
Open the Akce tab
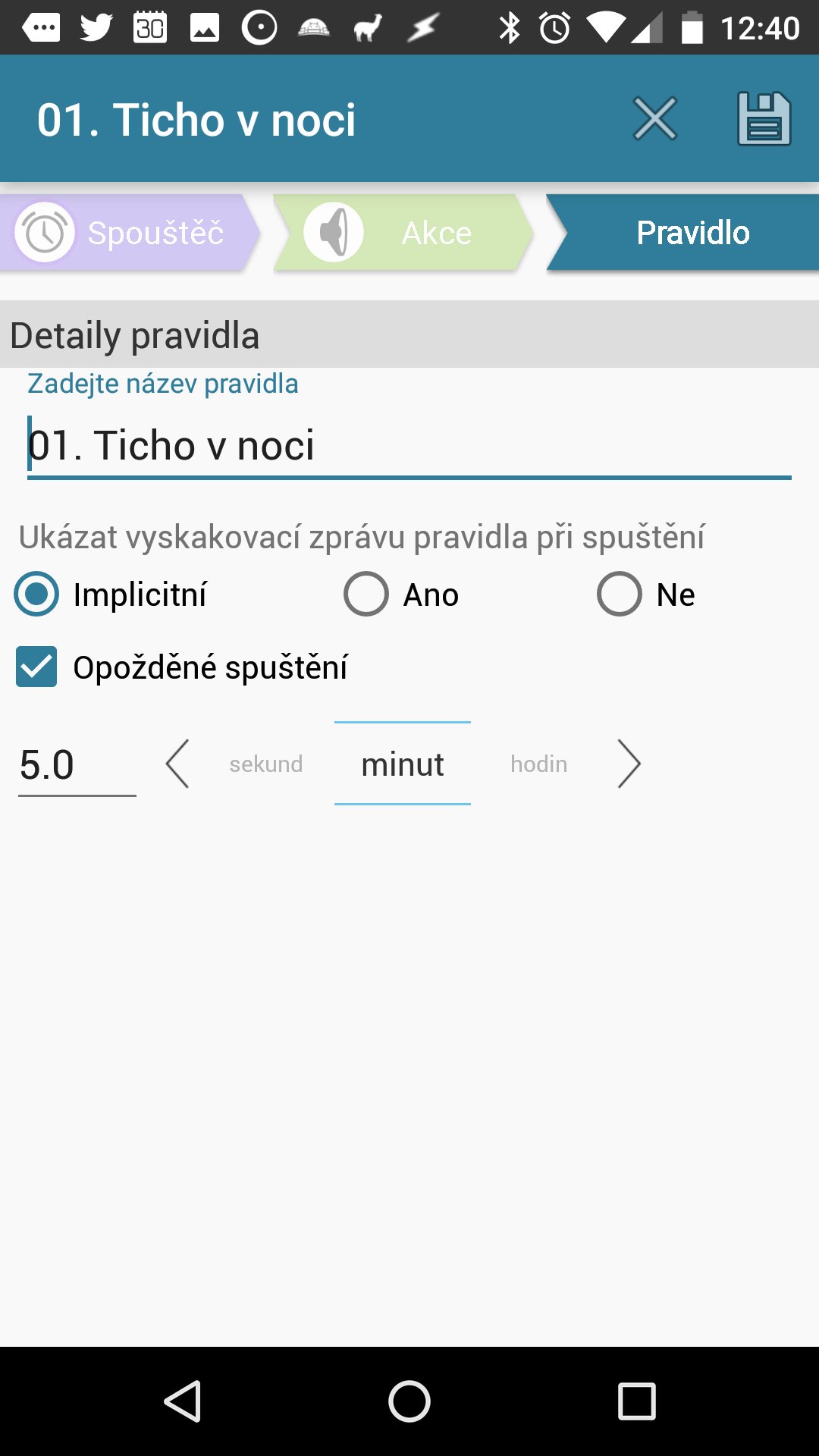coord(403,233)
